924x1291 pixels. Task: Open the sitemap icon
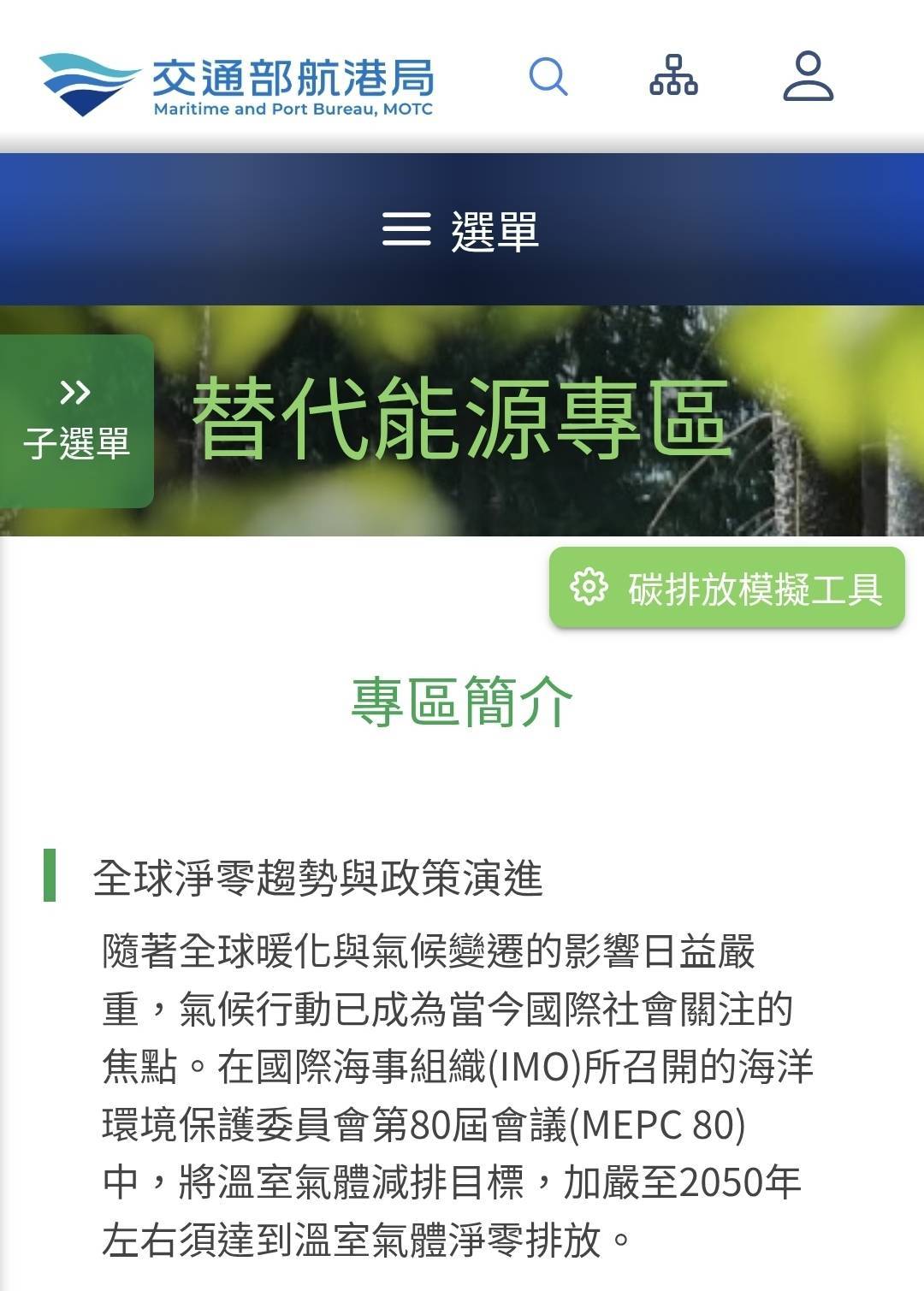673,76
